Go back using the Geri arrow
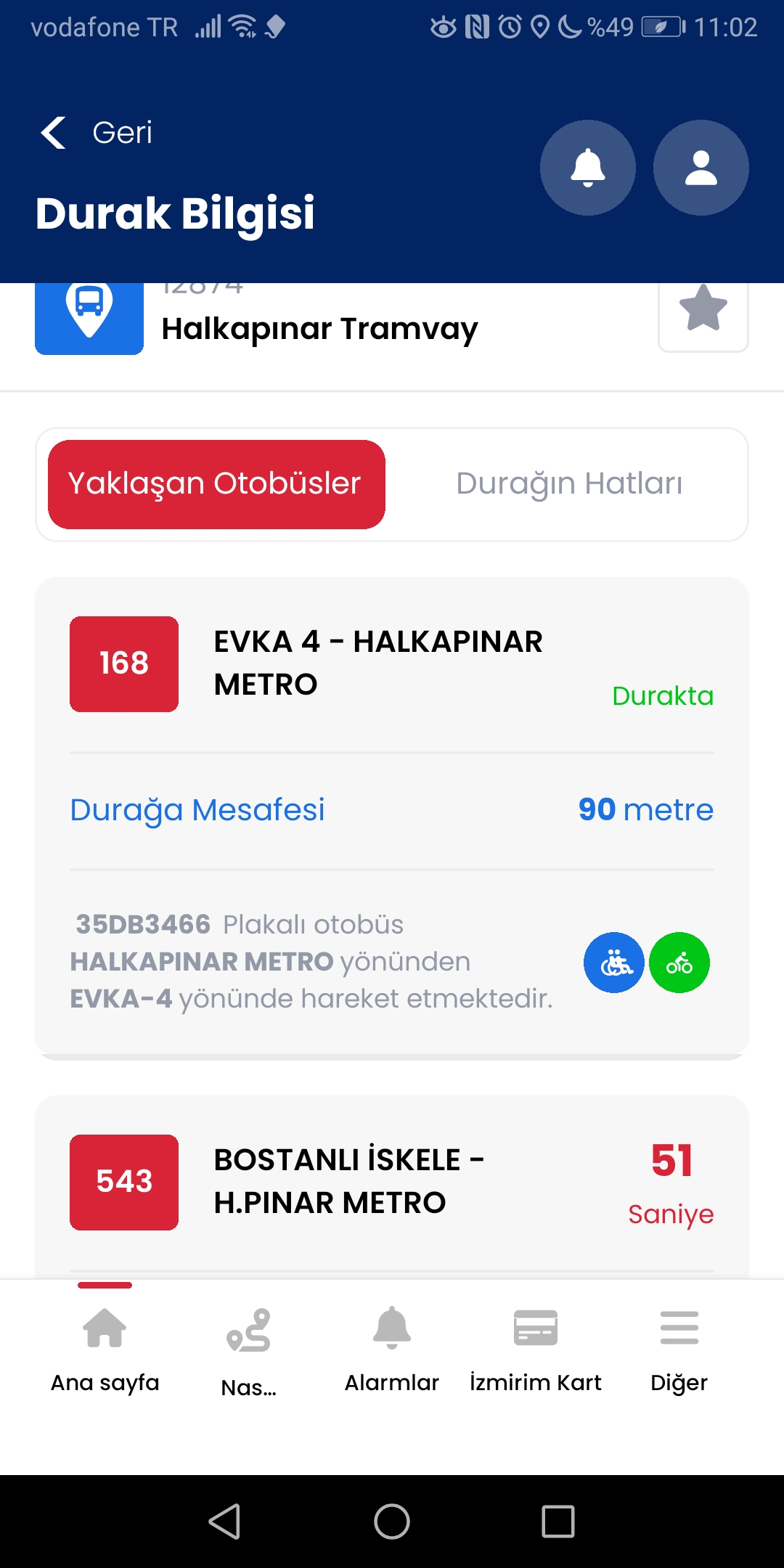This screenshot has width=784, height=1568. point(54,133)
